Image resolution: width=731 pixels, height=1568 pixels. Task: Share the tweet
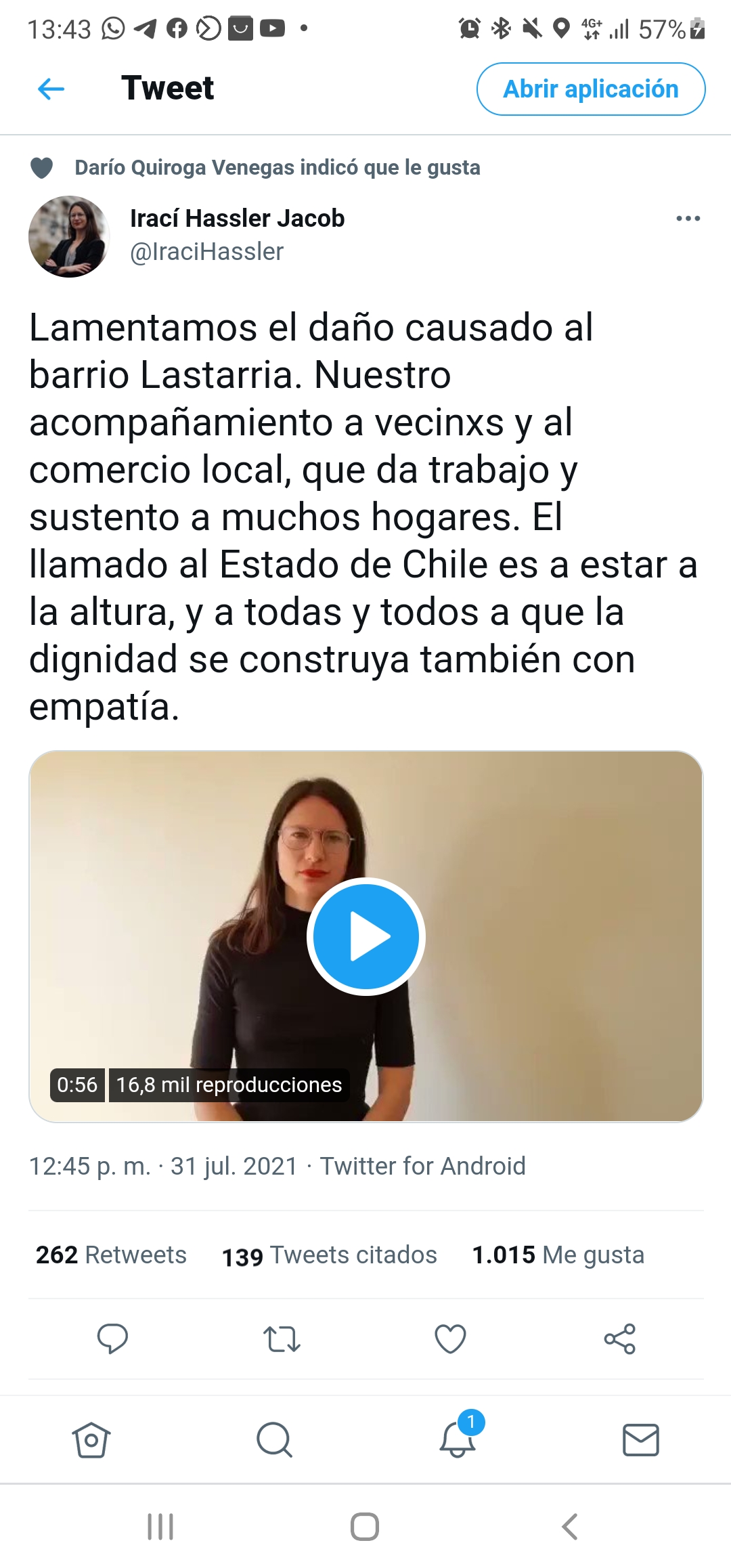click(619, 1338)
